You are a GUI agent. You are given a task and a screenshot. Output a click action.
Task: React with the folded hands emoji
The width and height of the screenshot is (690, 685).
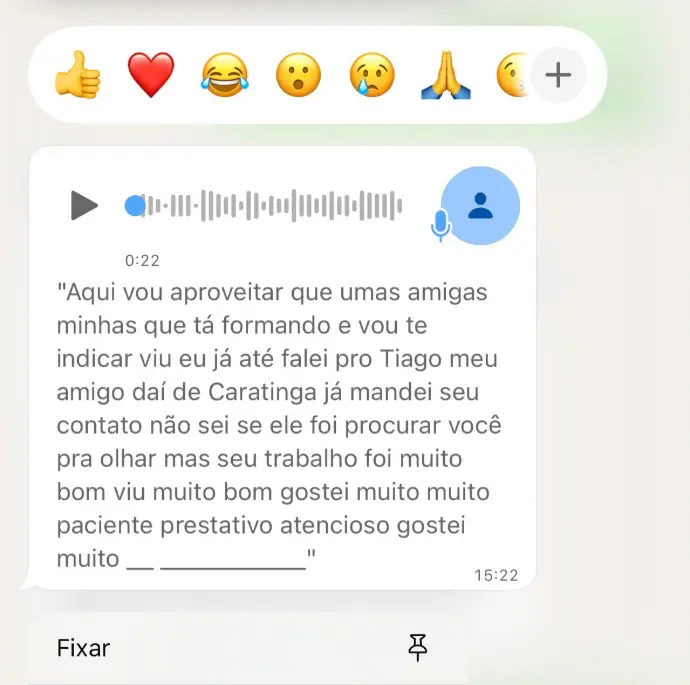[445, 76]
